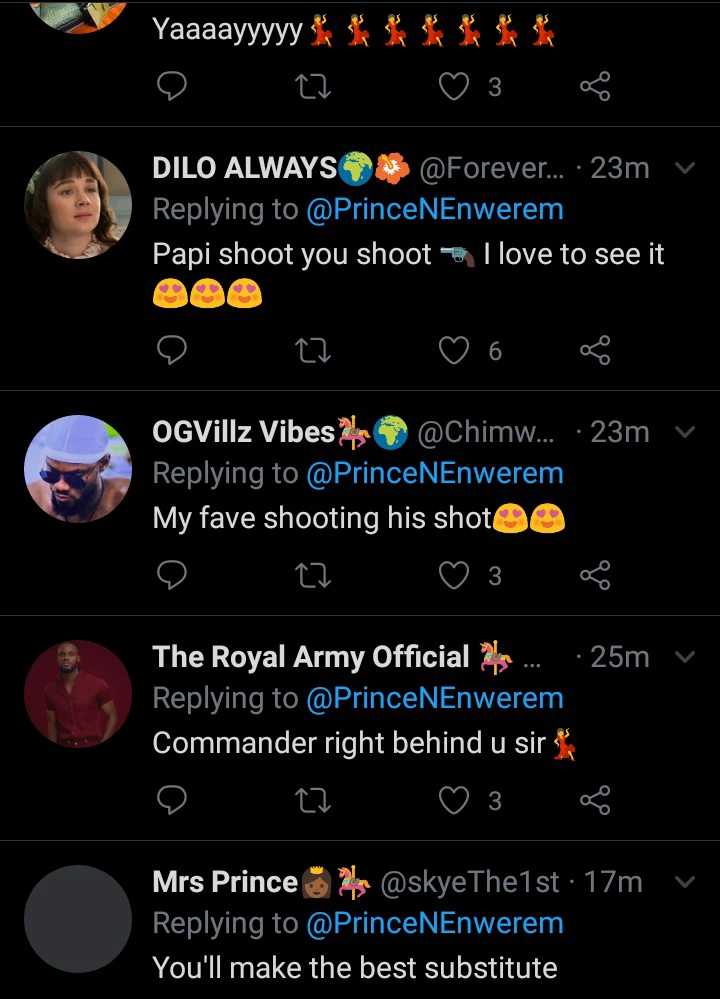Open the options chevron on DILO ALWAYS's tweet
Viewport: 720px width, 999px height.
coord(686,170)
